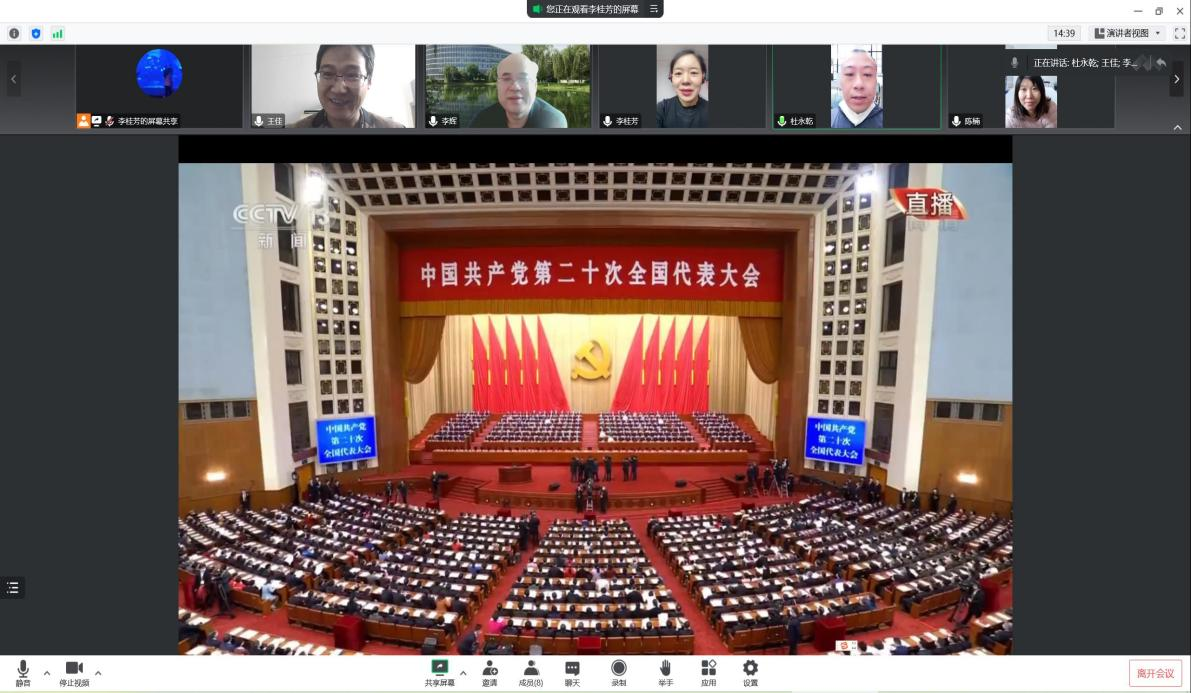This screenshot has width=1191, height=693.
Task: Open the members list 成员(8)
Action: [x=531, y=672]
